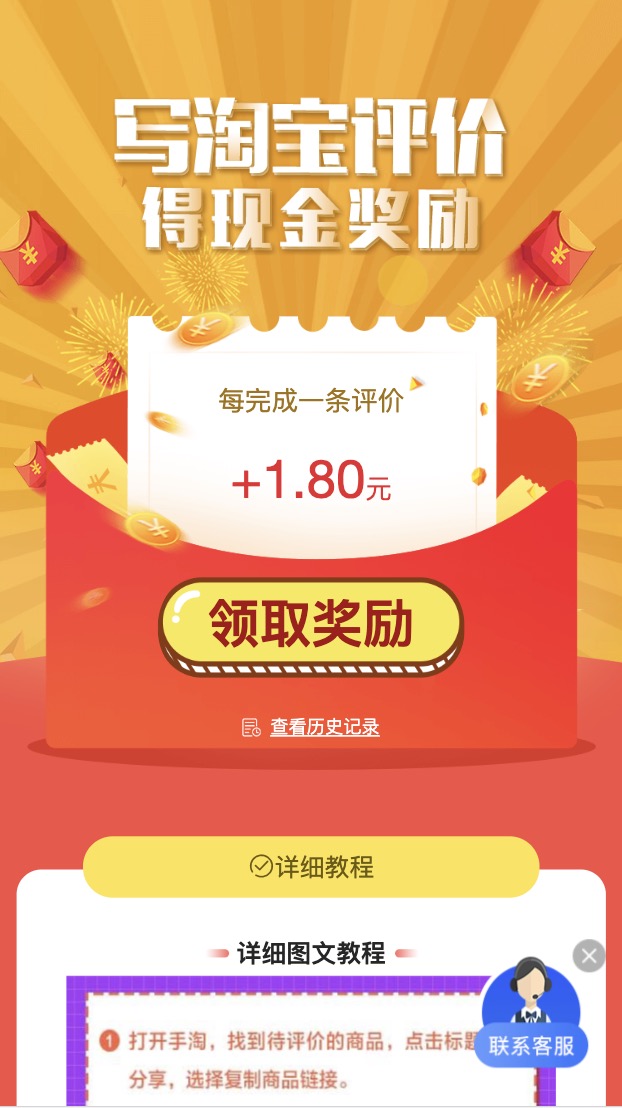Open the 详细教程 section

click(311, 866)
